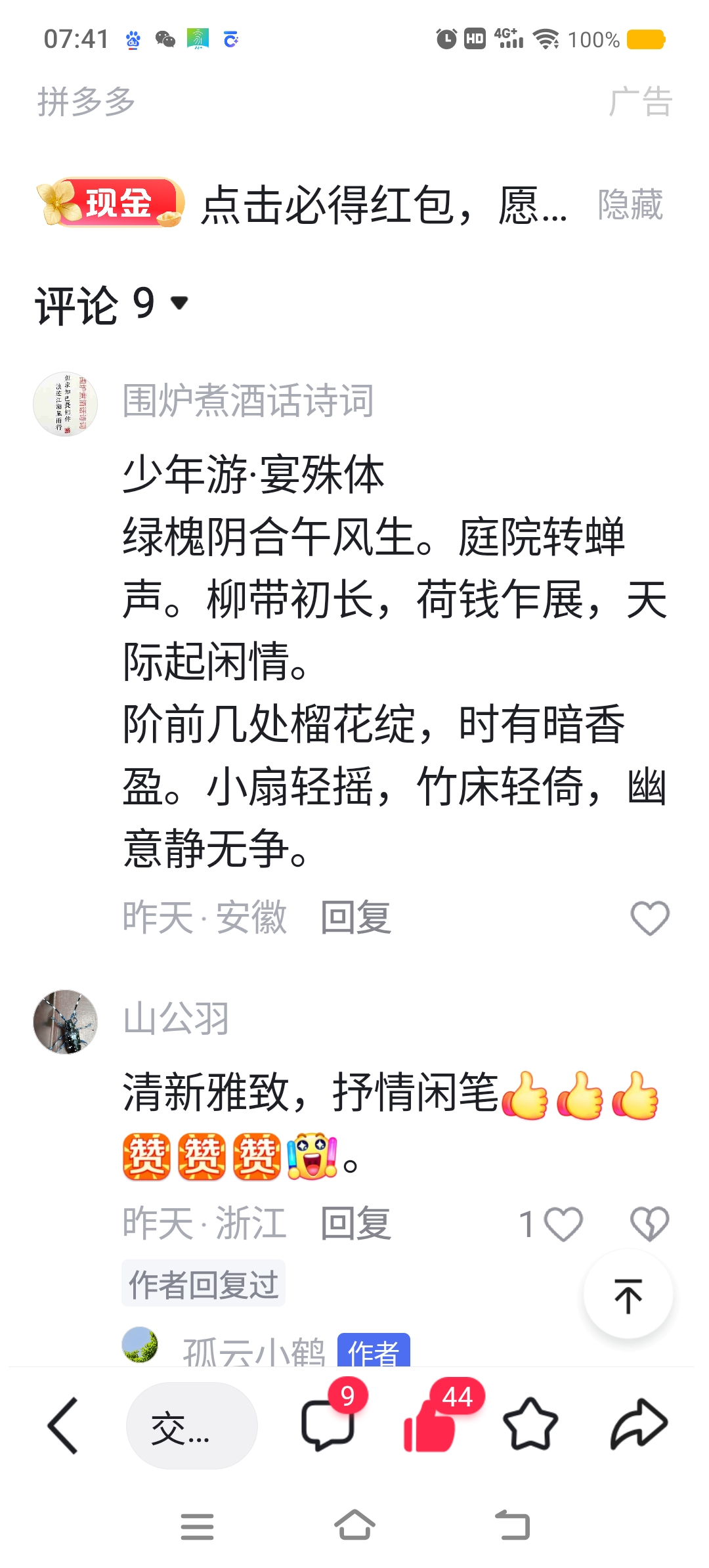Open the comment input box

192,1426
